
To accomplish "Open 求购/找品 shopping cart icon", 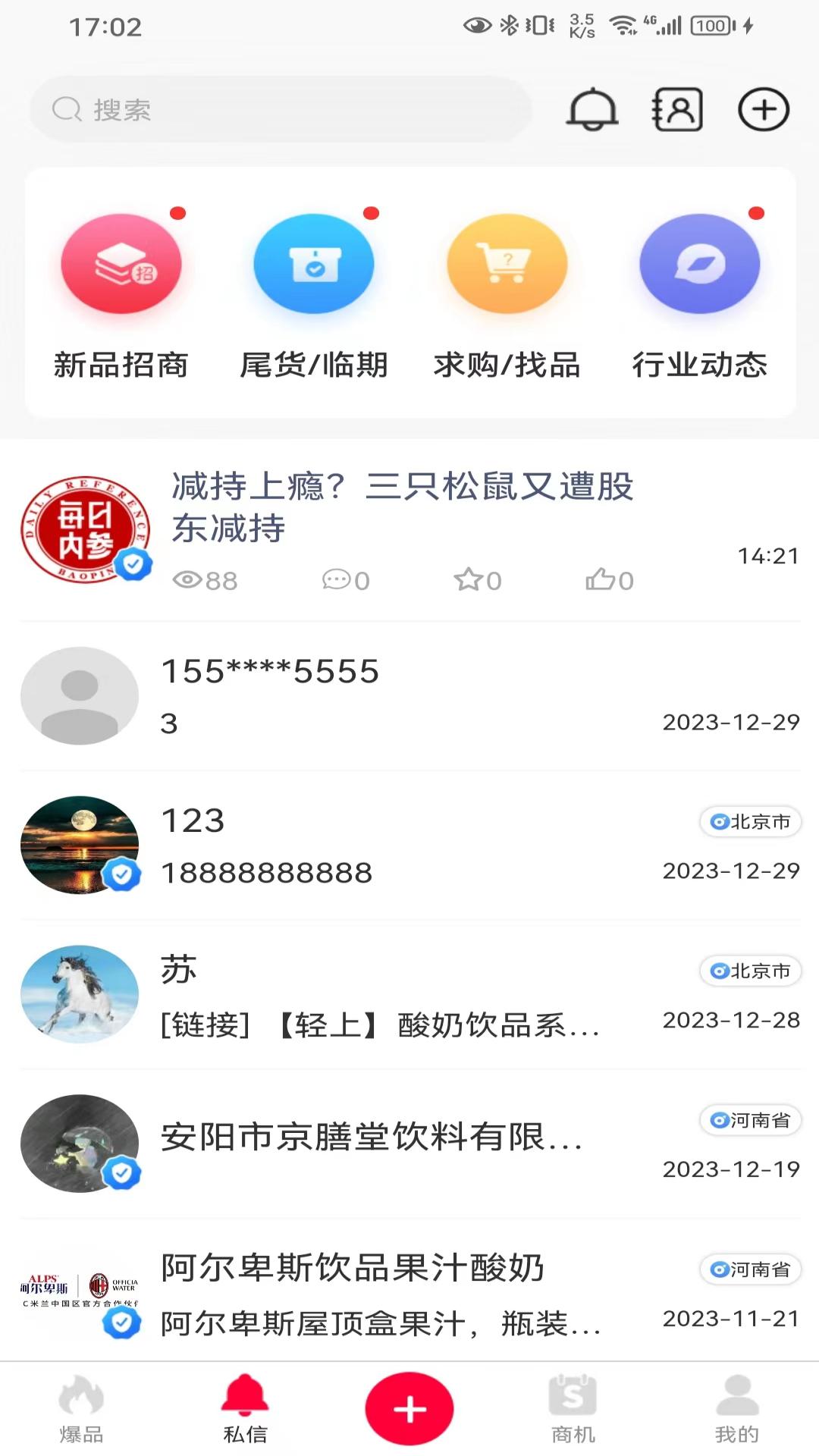I will click(x=507, y=264).
